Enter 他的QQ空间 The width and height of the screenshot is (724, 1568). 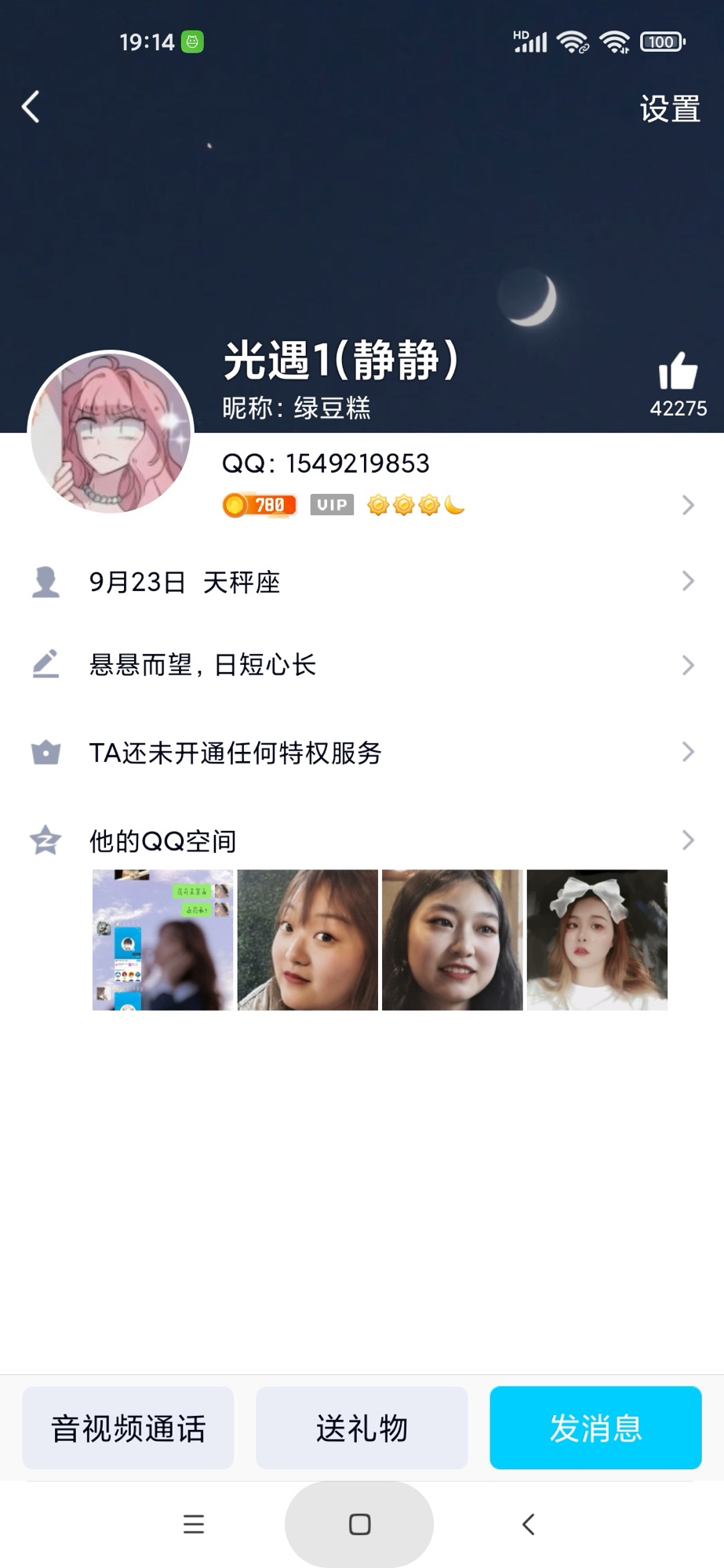coord(361,840)
